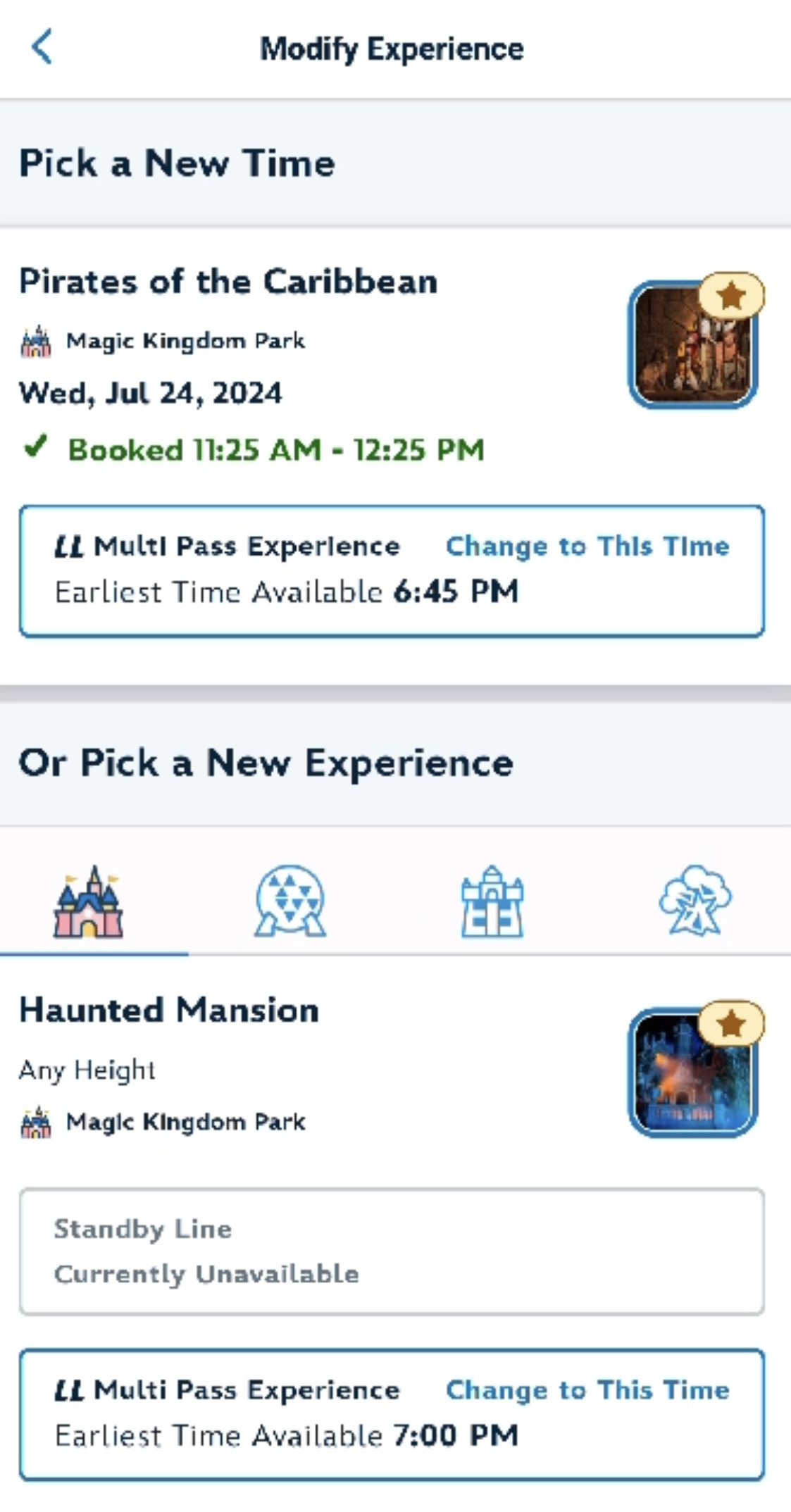Switch to the Animal Kingdom tree tab
791x1512 pixels.
click(x=695, y=901)
